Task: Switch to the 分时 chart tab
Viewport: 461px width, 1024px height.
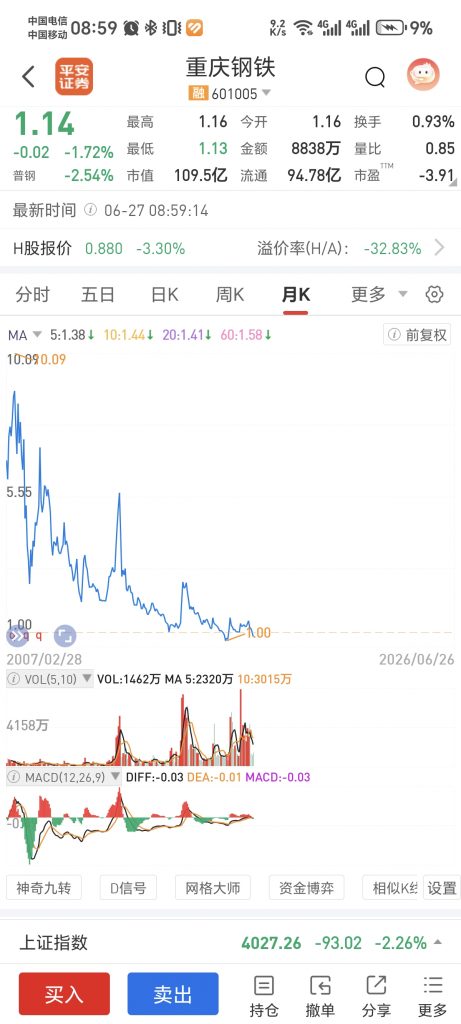Action: (x=33, y=295)
